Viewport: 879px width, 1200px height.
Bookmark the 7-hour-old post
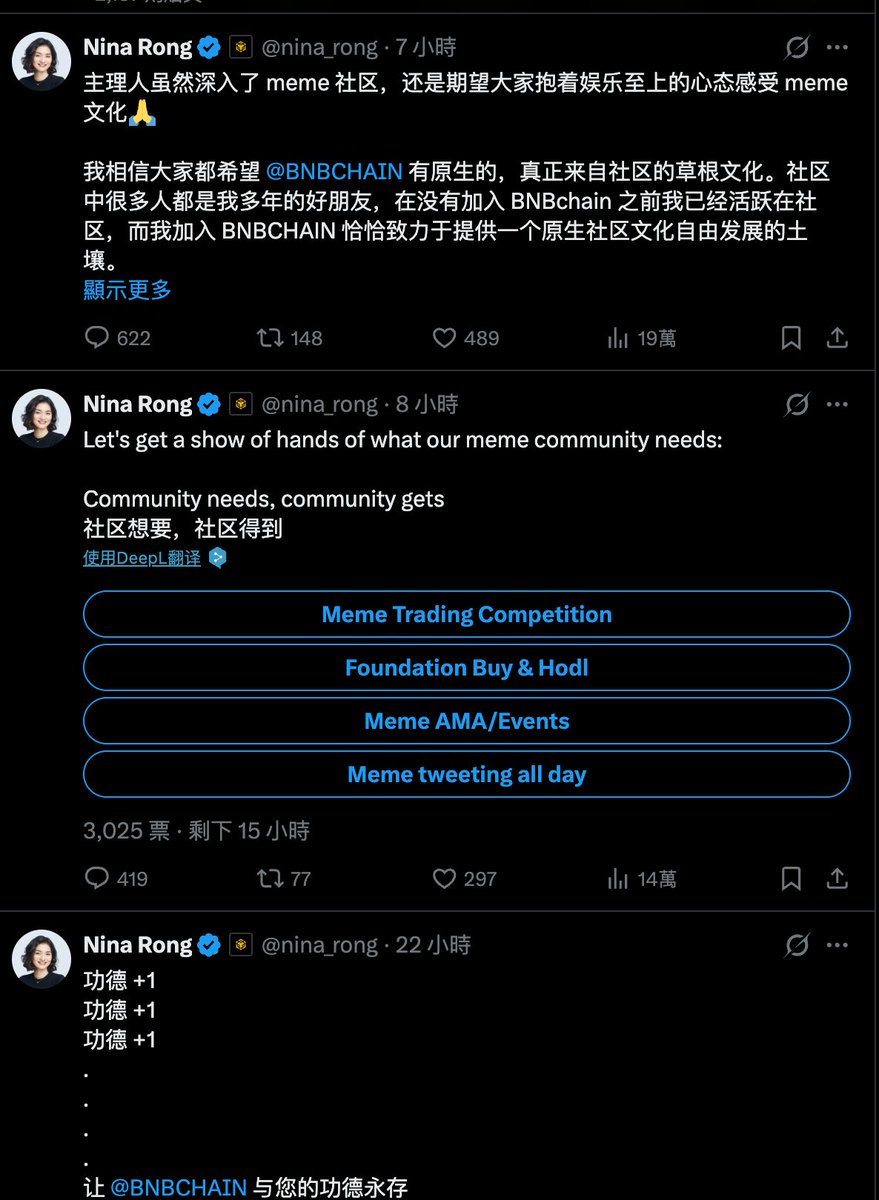[791, 338]
